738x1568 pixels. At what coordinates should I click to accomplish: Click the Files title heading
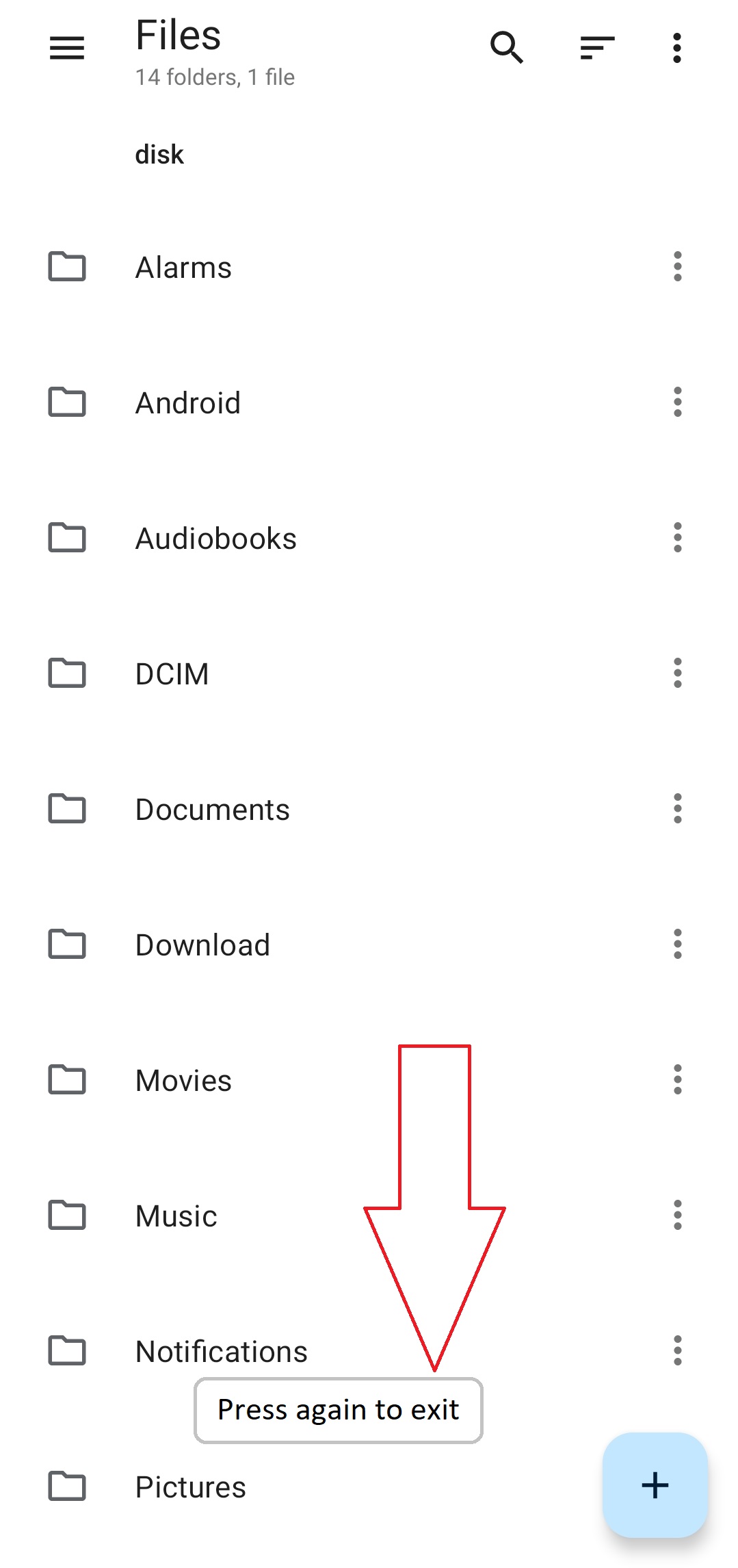coord(177,34)
